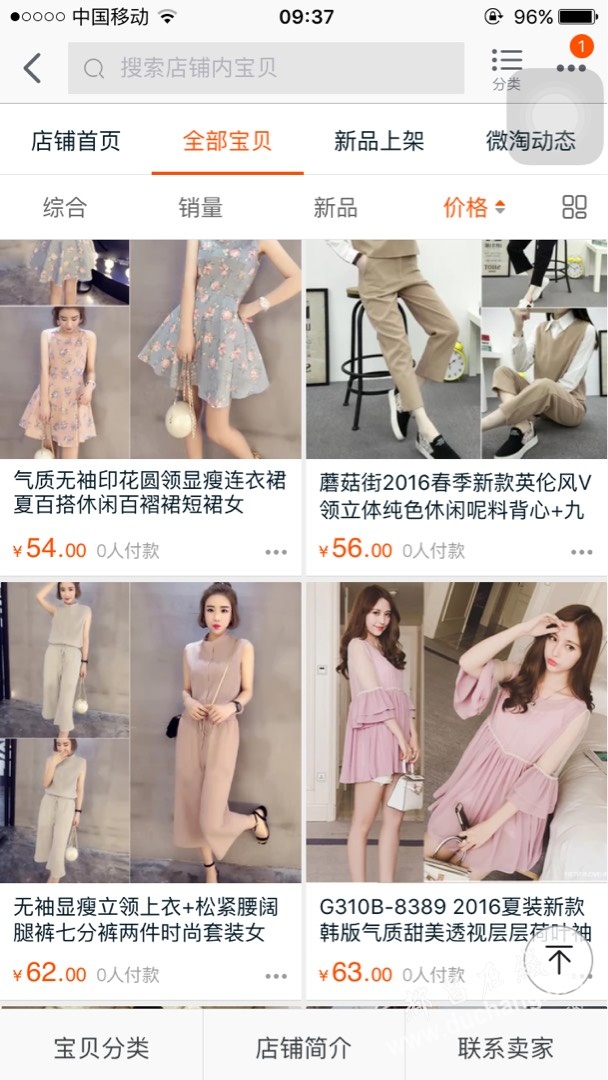The height and width of the screenshot is (1080, 608).
Task: Jump back to top of the list
Action: pyautogui.click(x=558, y=960)
